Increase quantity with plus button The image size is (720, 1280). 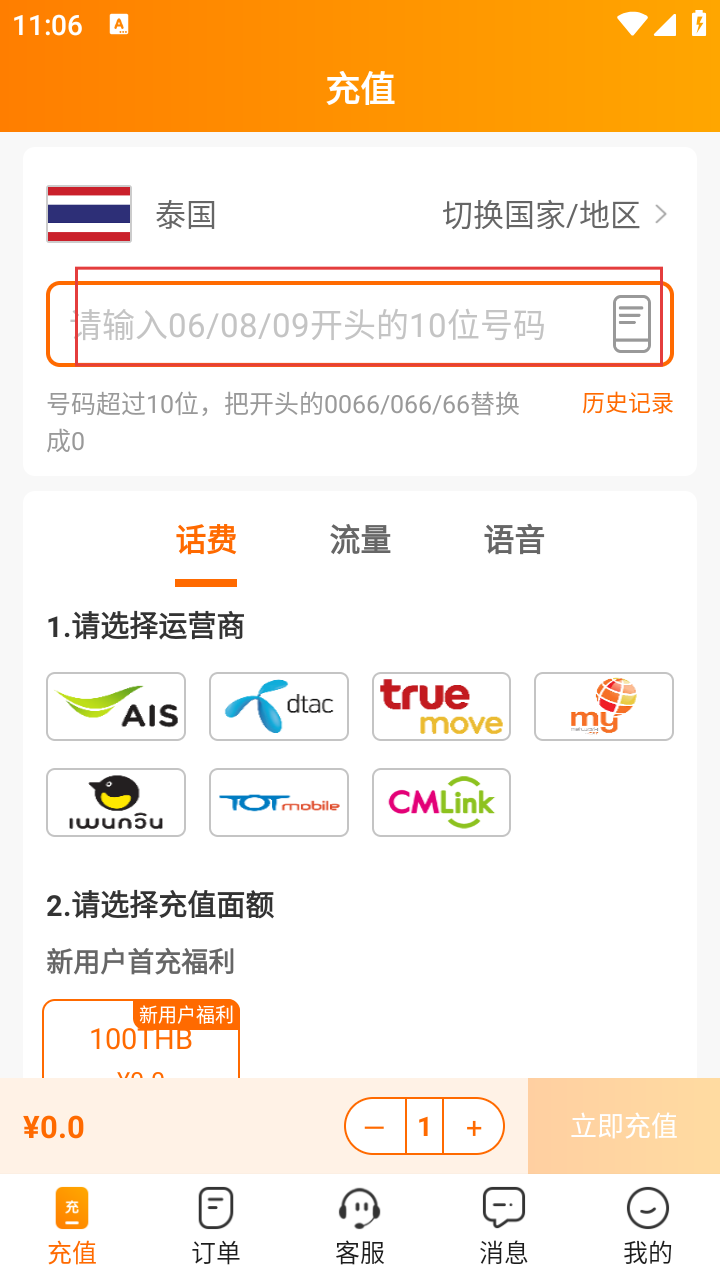click(474, 1127)
